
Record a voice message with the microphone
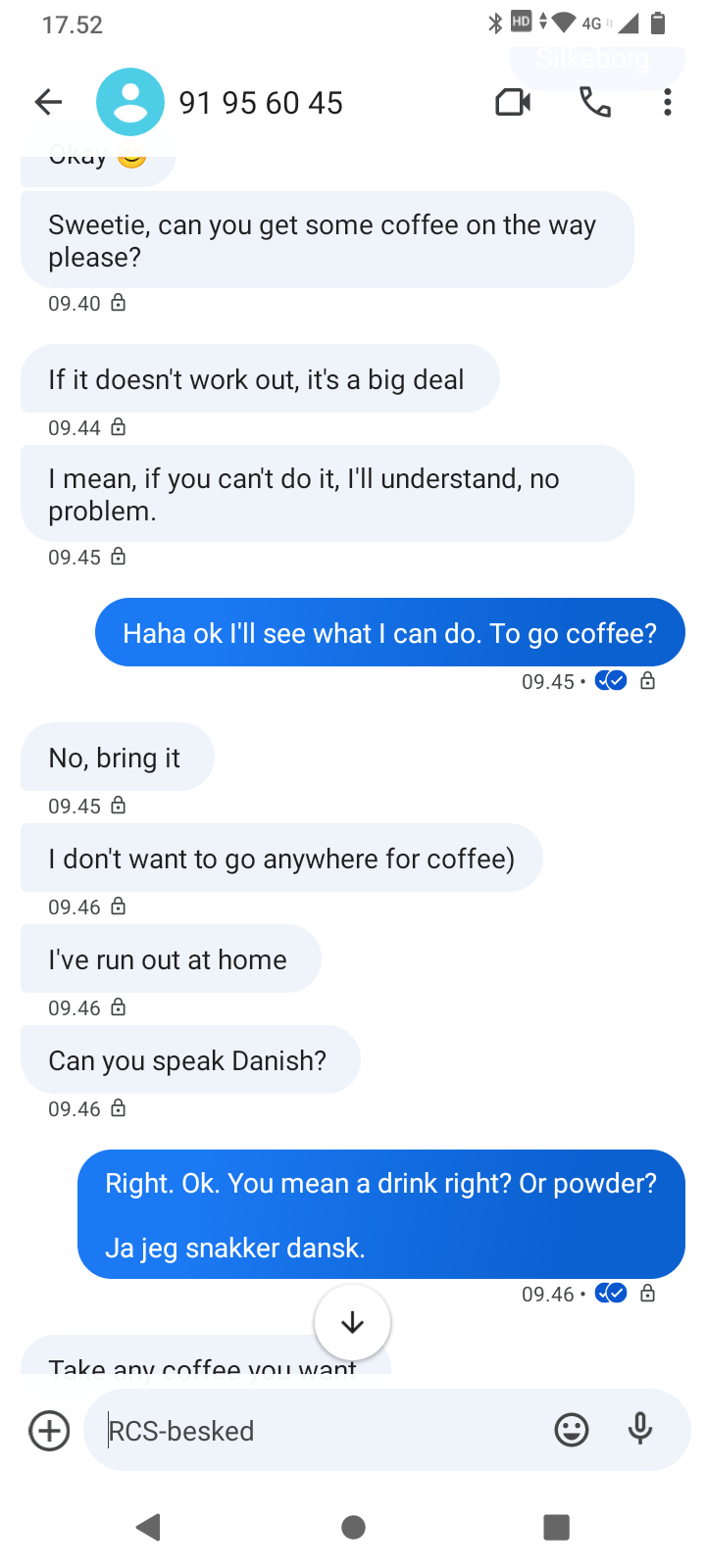[640, 1430]
